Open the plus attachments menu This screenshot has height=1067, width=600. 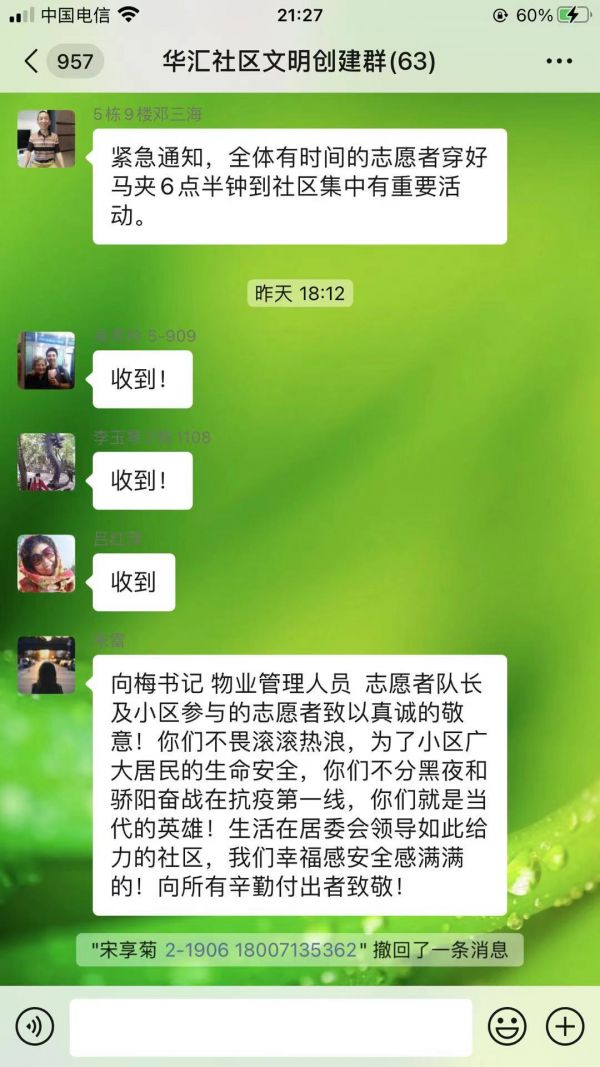coord(564,1026)
